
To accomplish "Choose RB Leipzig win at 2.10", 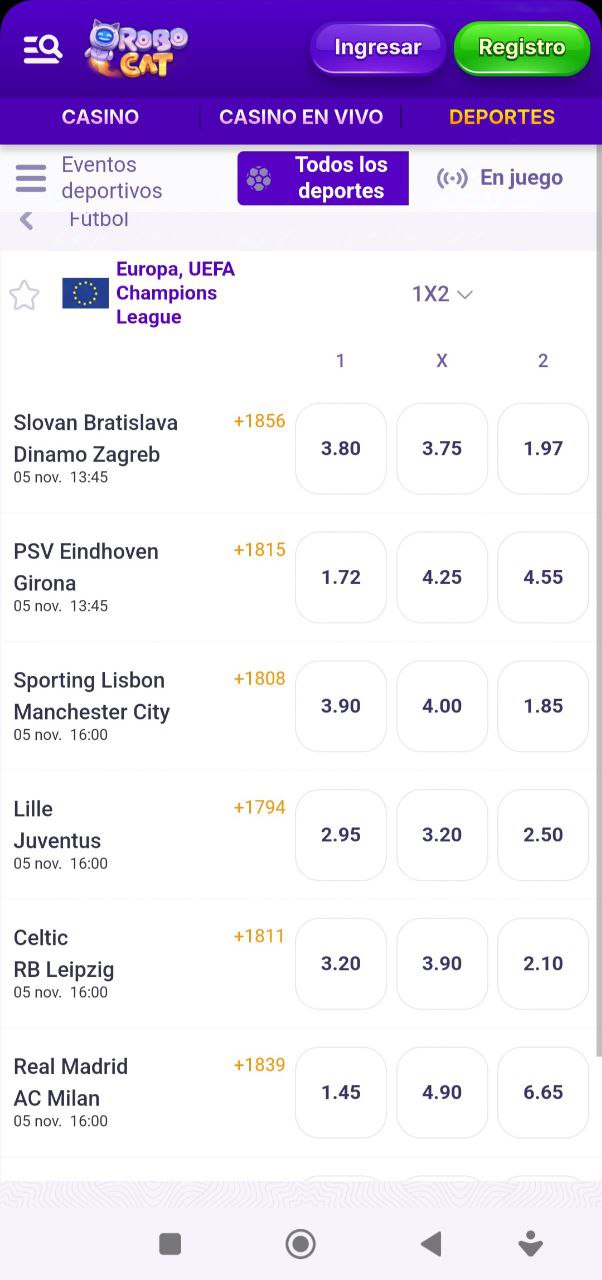I will click(543, 964).
